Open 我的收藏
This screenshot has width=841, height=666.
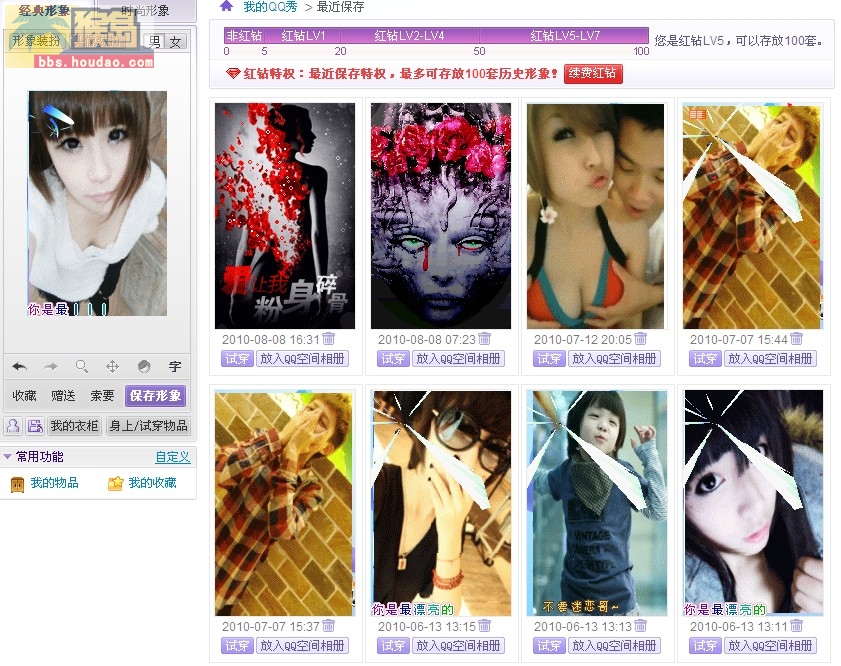[152, 483]
